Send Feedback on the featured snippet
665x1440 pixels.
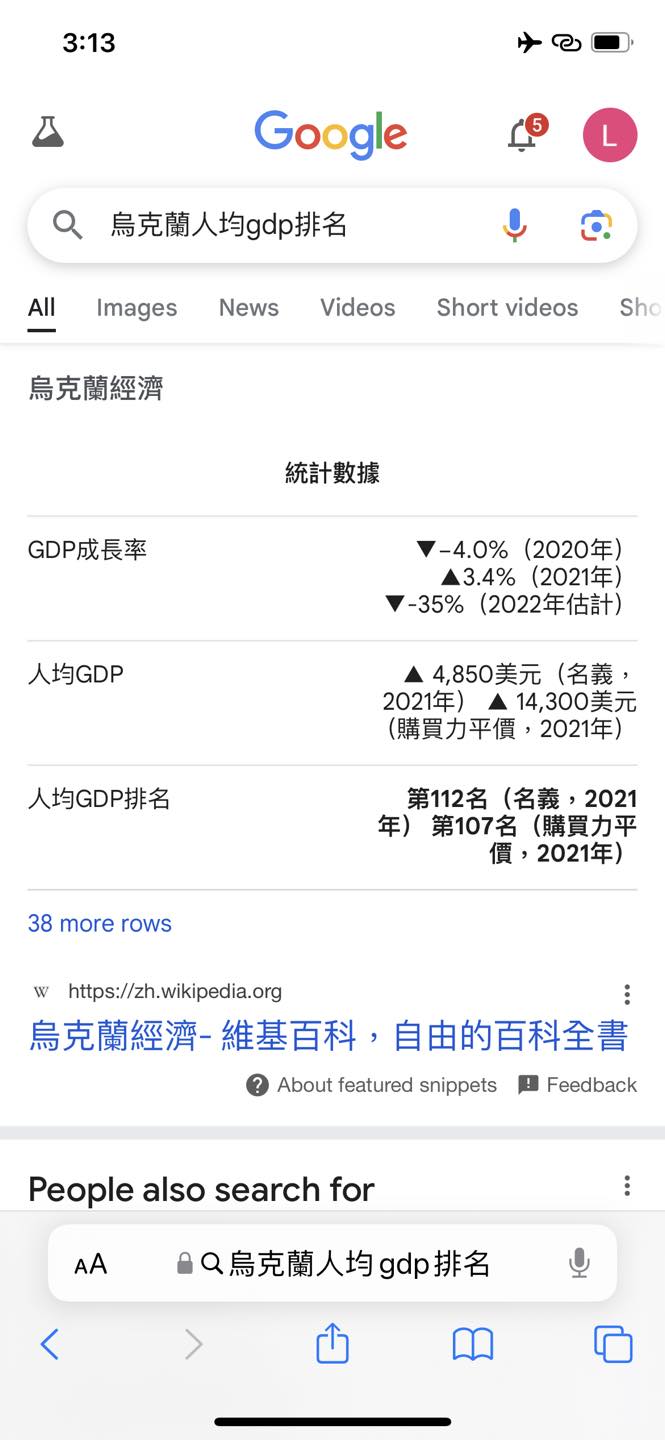(578, 1085)
